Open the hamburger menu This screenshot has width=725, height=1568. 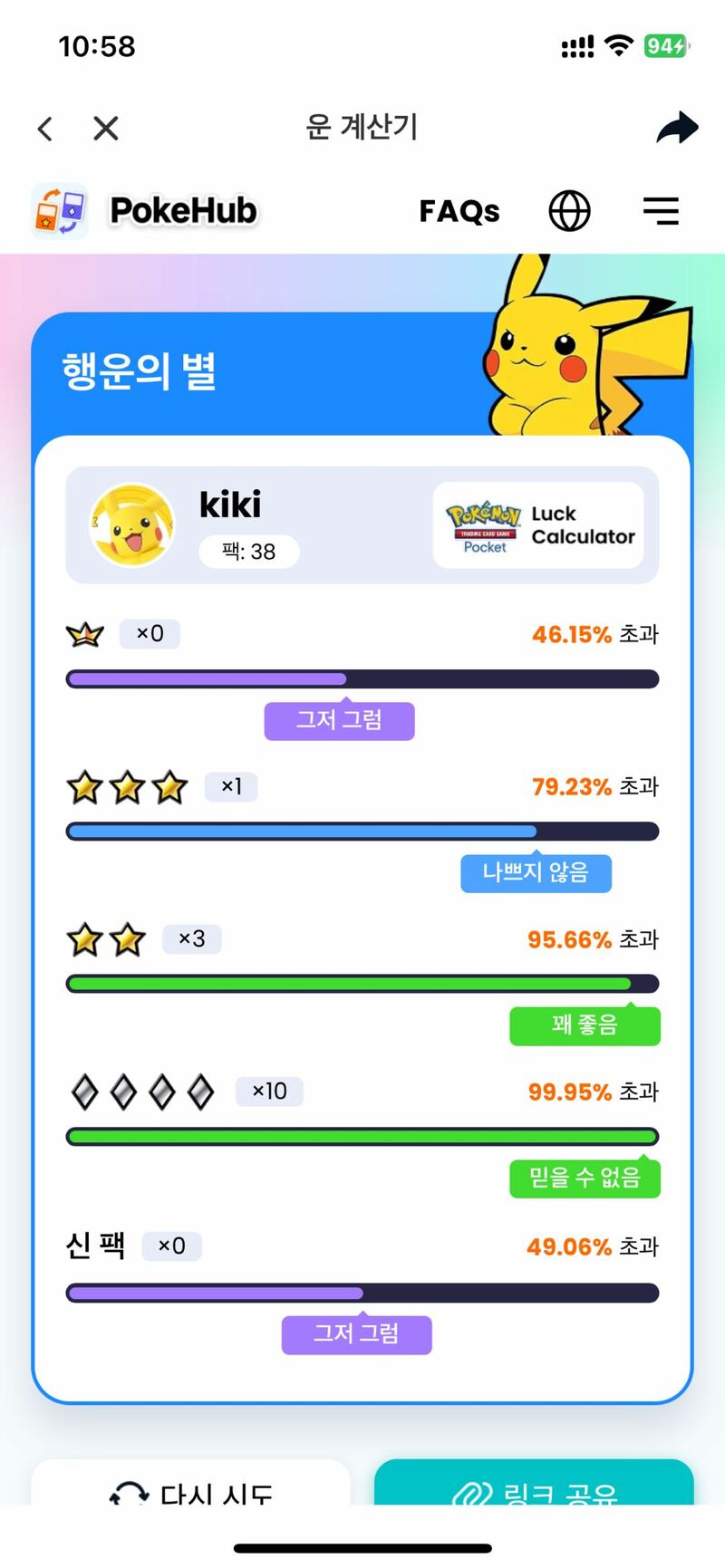661,211
